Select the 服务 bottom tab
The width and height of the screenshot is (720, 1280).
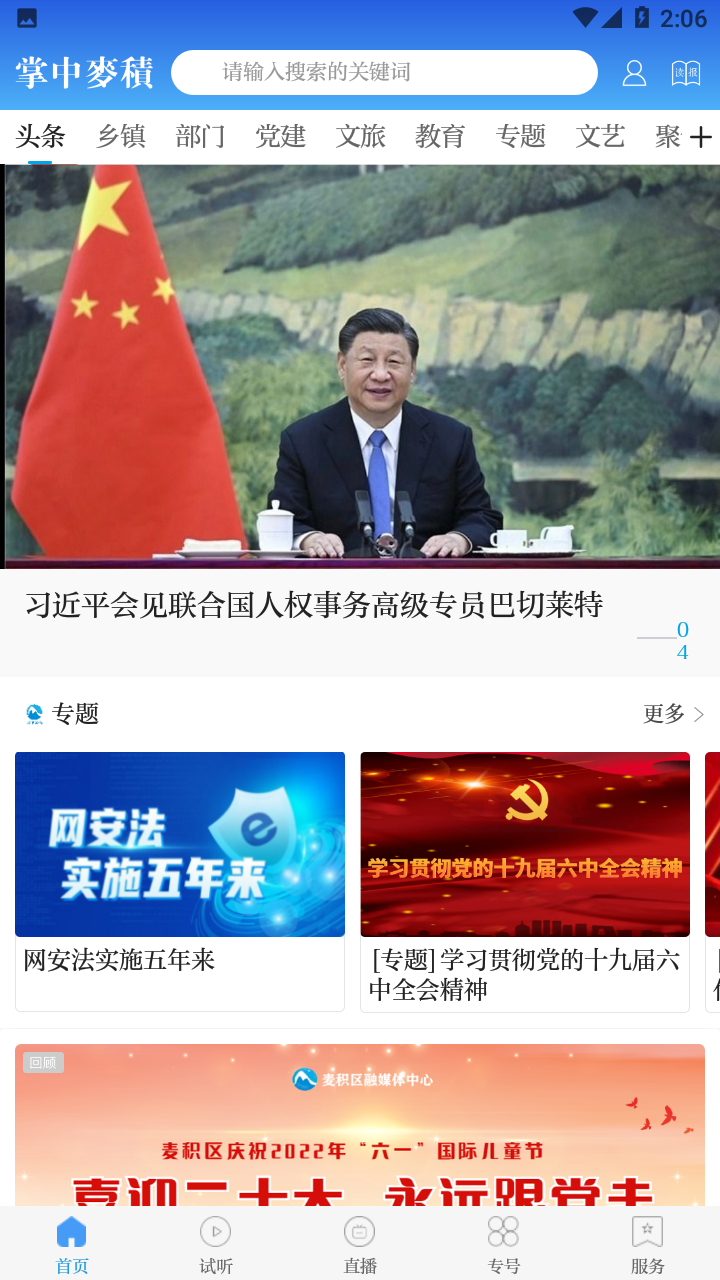(648, 1244)
